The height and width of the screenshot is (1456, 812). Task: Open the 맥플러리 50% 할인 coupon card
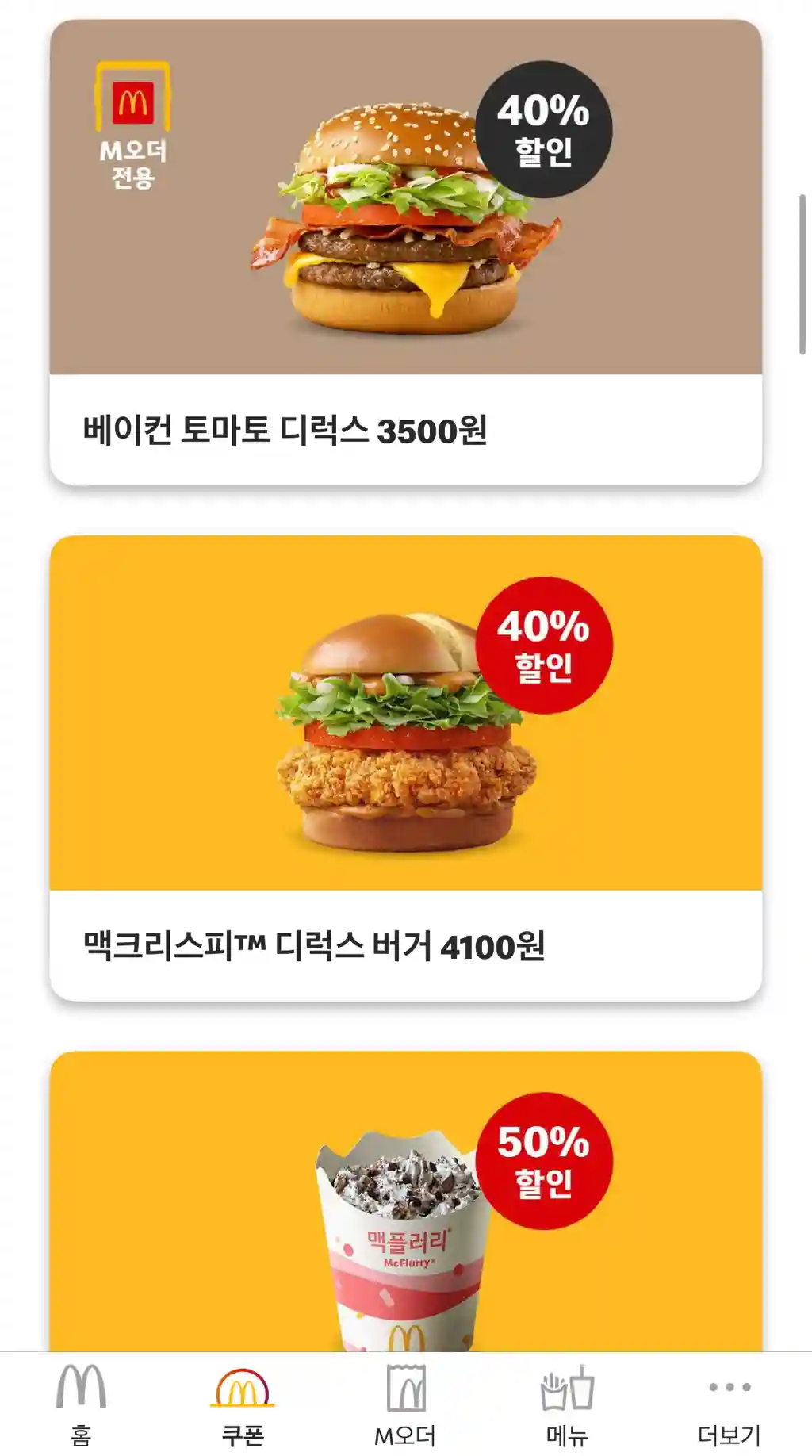click(406, 1201)
